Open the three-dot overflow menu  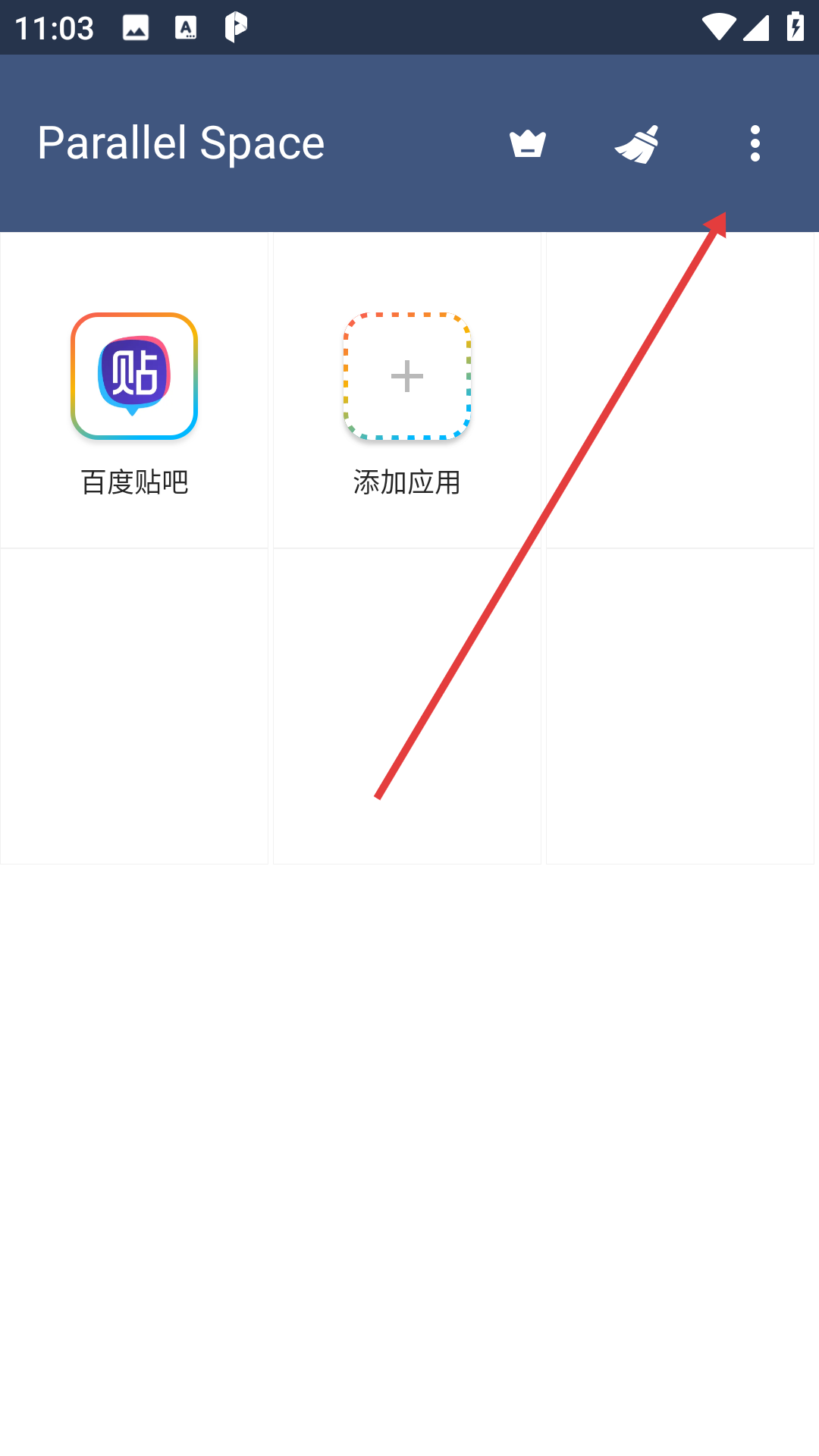(x=755, y=143)
